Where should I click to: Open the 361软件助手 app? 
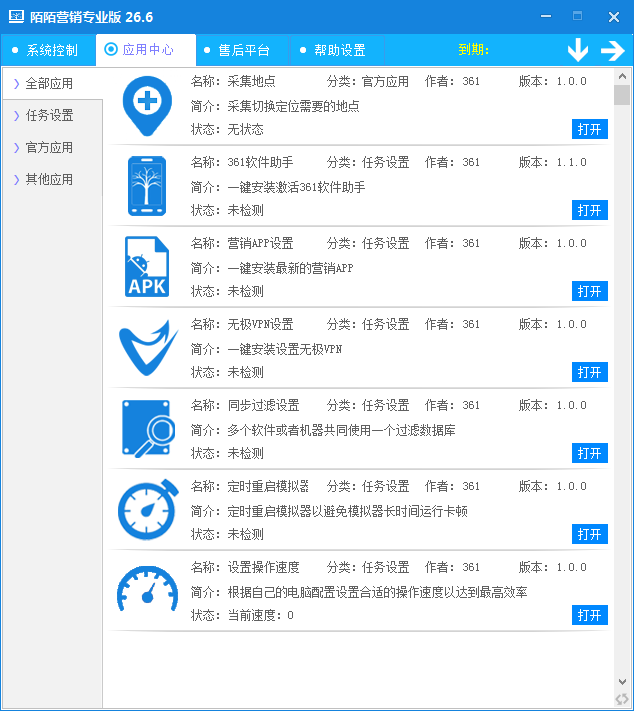coord(590,210)
